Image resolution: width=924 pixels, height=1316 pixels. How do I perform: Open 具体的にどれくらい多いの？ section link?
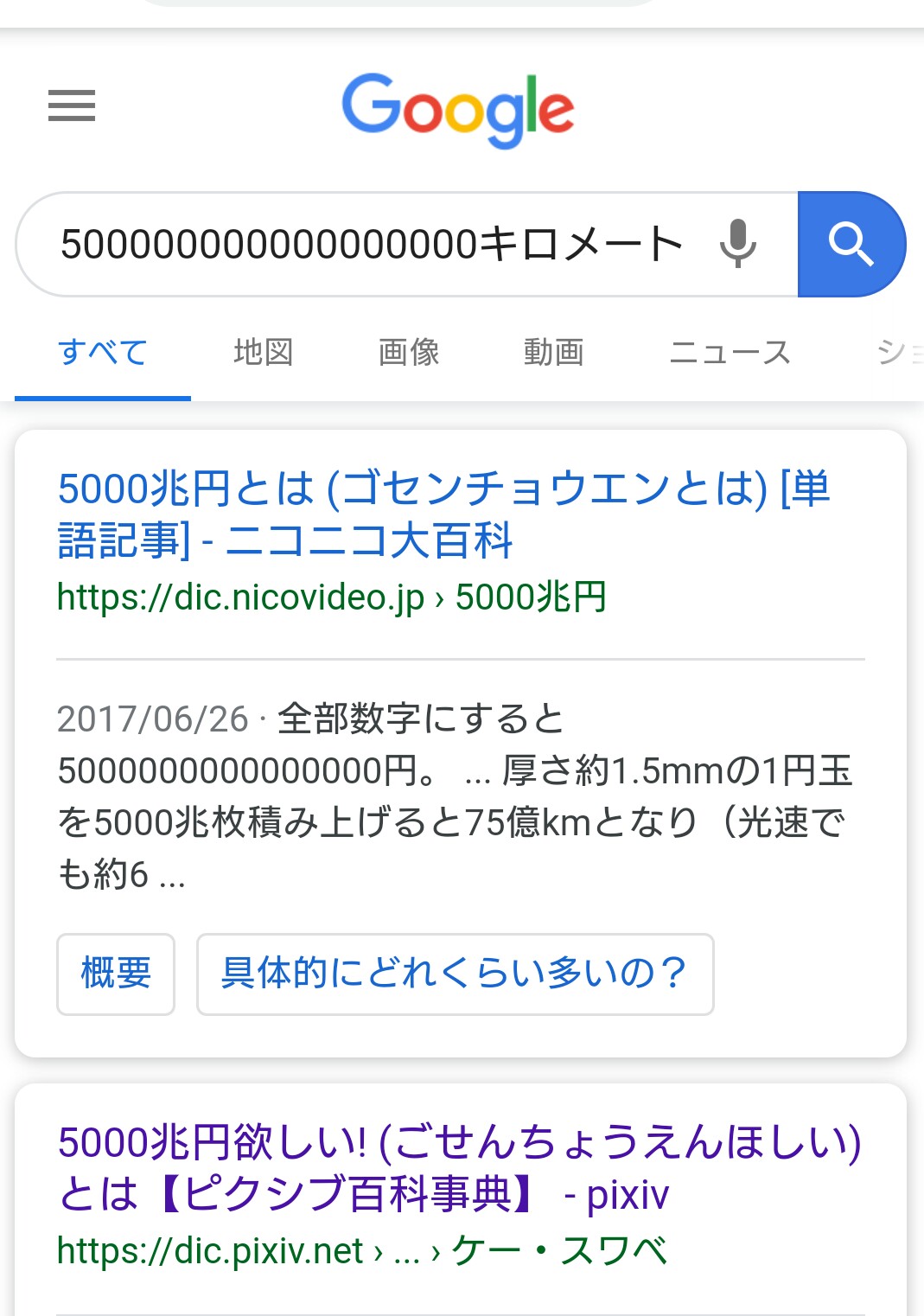coord(455,974)
